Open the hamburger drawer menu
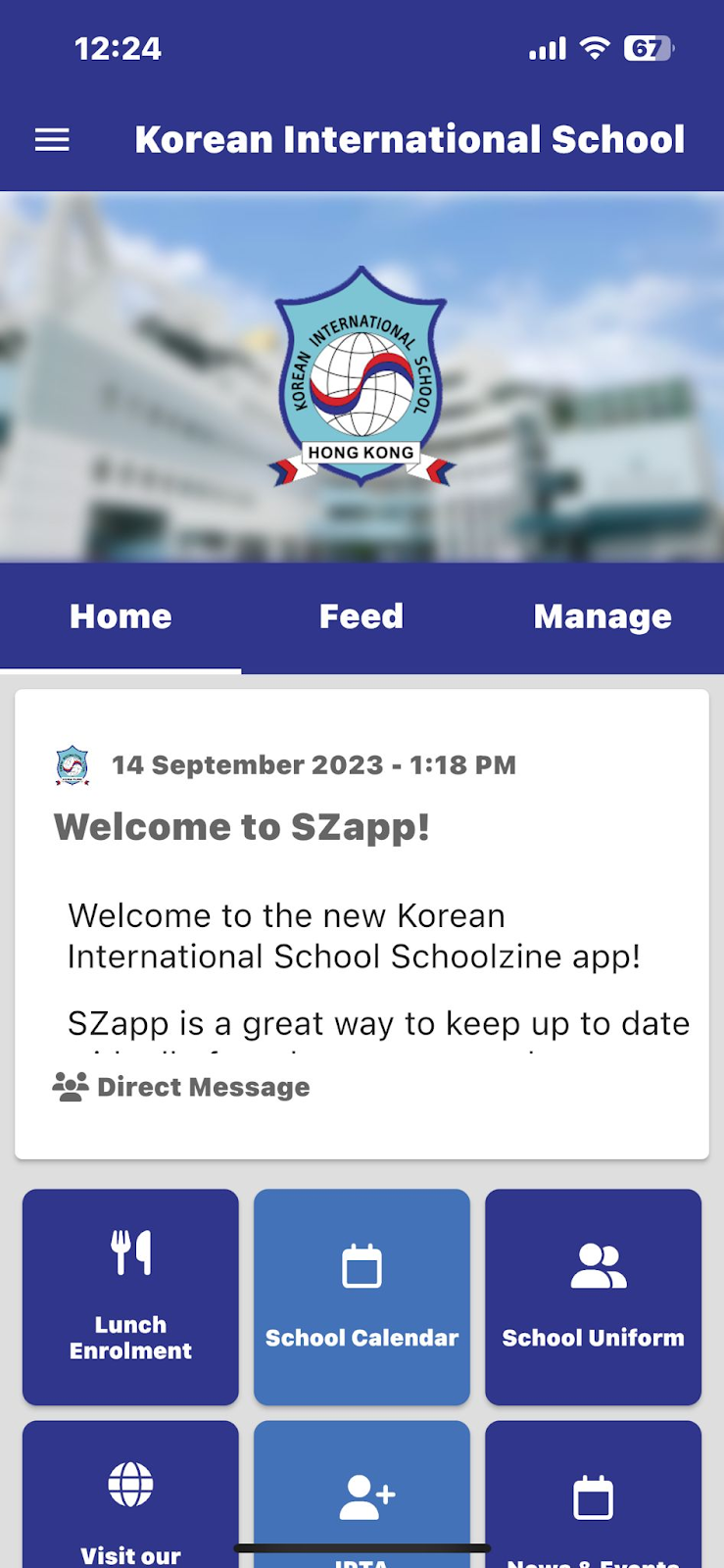The width and height of the screenshot is (724, 1568). 52,140
